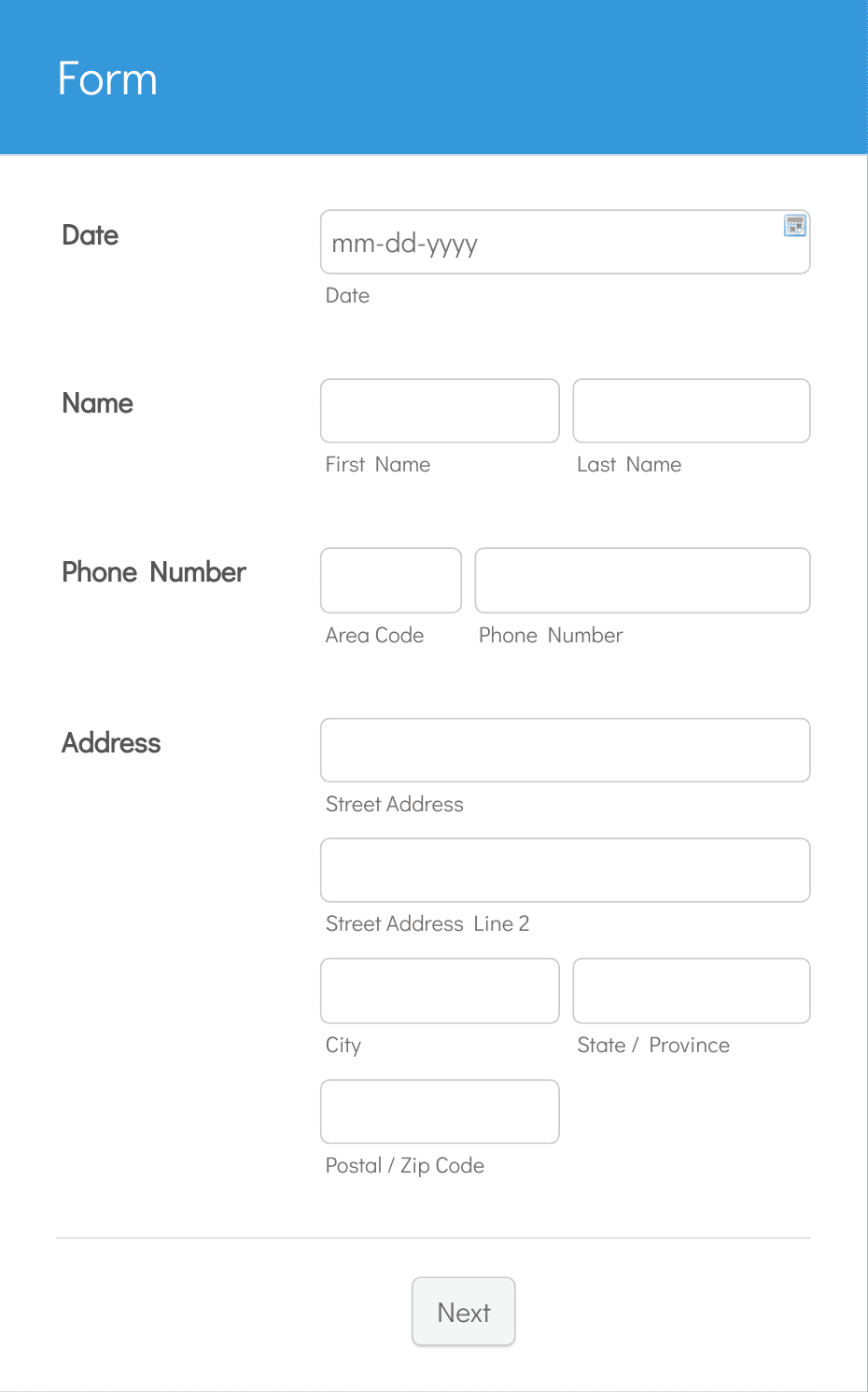Focus the City input
The image size is (868, 1392).
coord(440,991)
